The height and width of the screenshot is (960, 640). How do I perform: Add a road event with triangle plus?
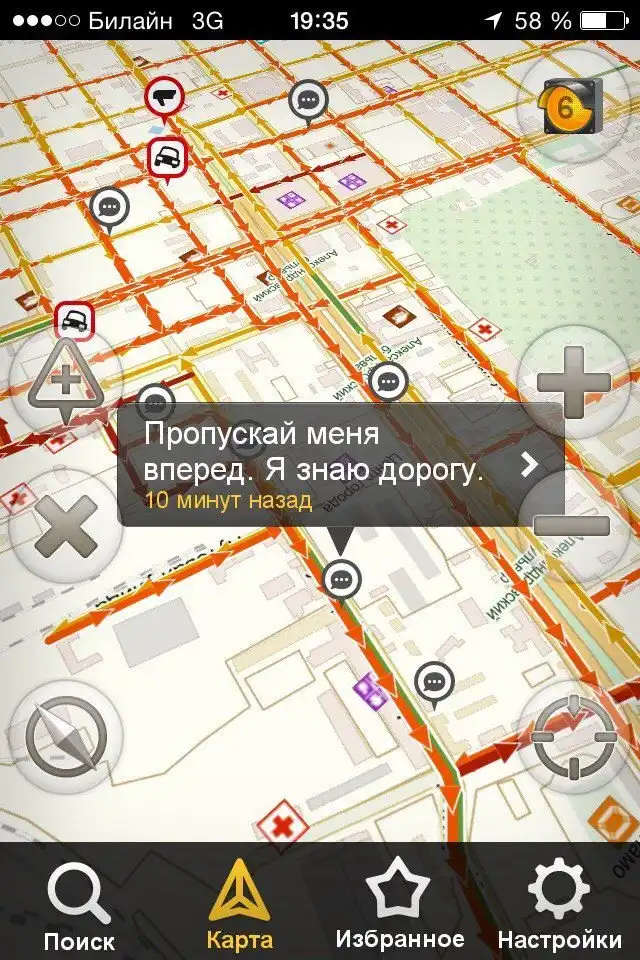pyautogui.click(x=66, y=380)
